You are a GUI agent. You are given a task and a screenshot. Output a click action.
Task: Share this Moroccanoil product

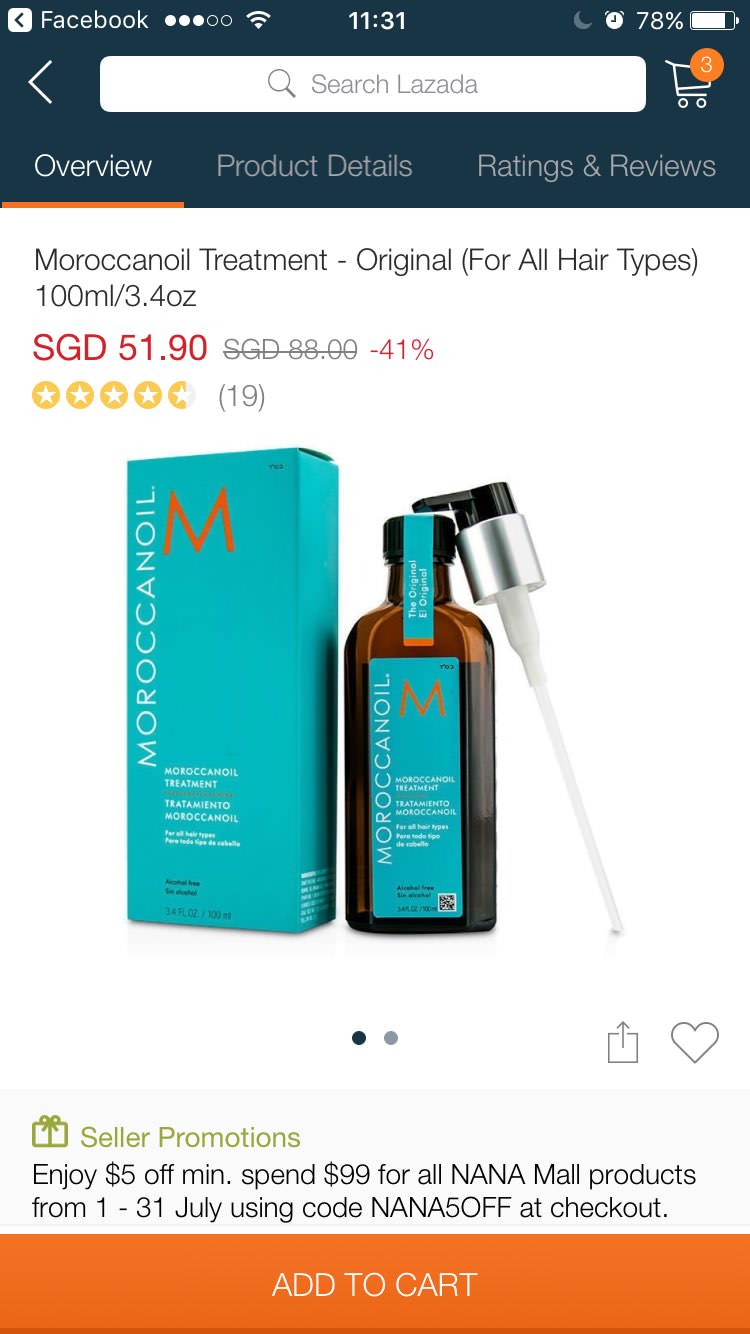tap(622, 1042)
